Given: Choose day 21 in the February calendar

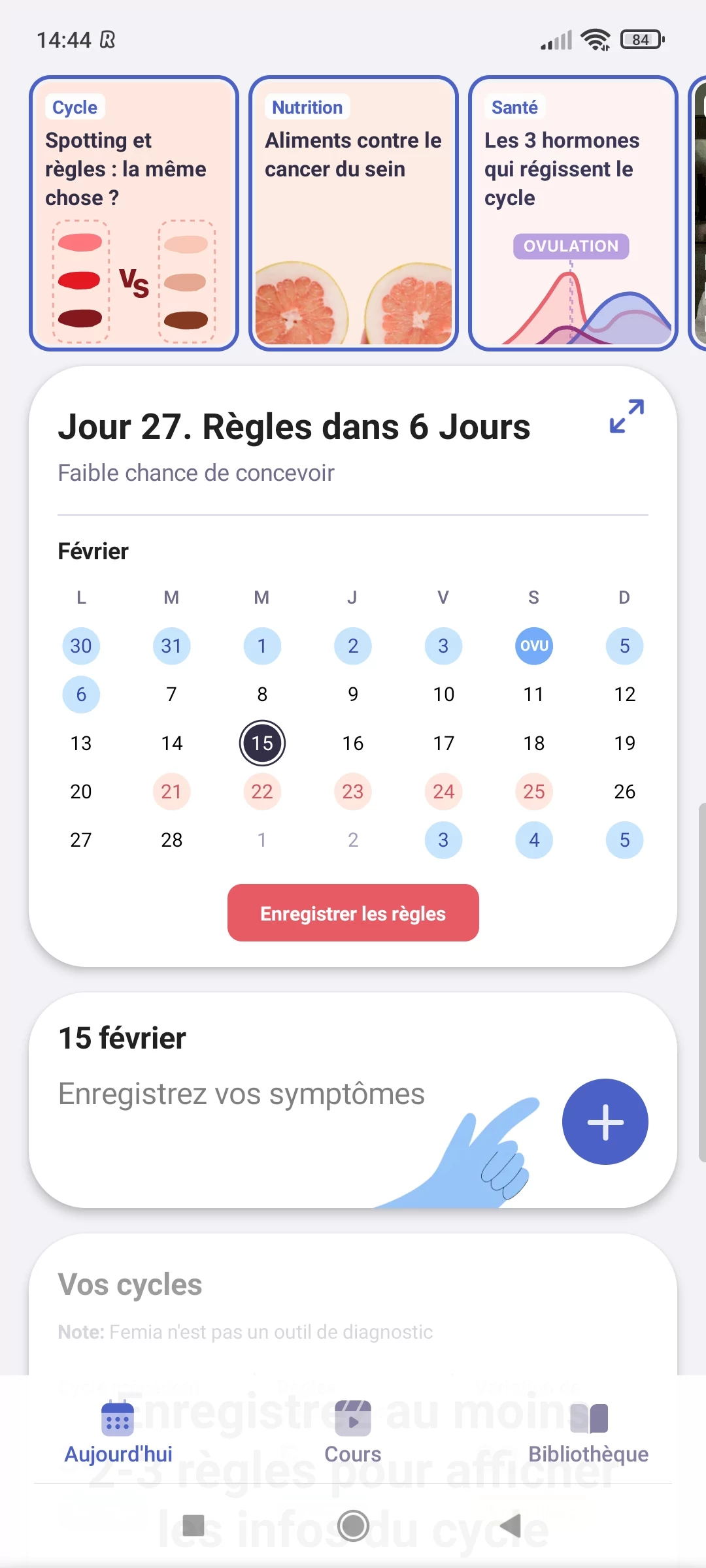Looking at the screenshot, I should pos(171,791).
